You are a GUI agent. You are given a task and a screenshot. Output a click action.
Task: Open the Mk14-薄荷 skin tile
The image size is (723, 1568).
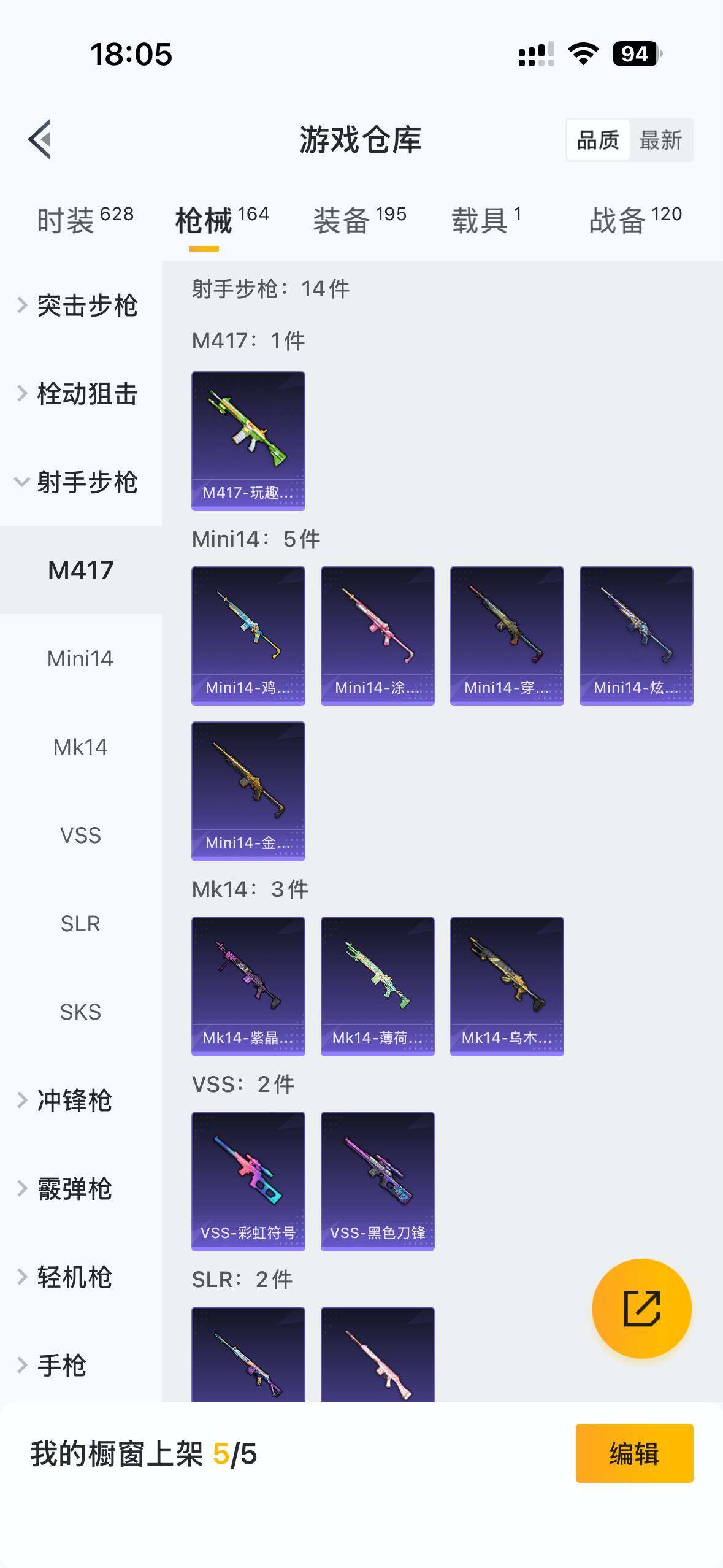(x=377, y=986)
